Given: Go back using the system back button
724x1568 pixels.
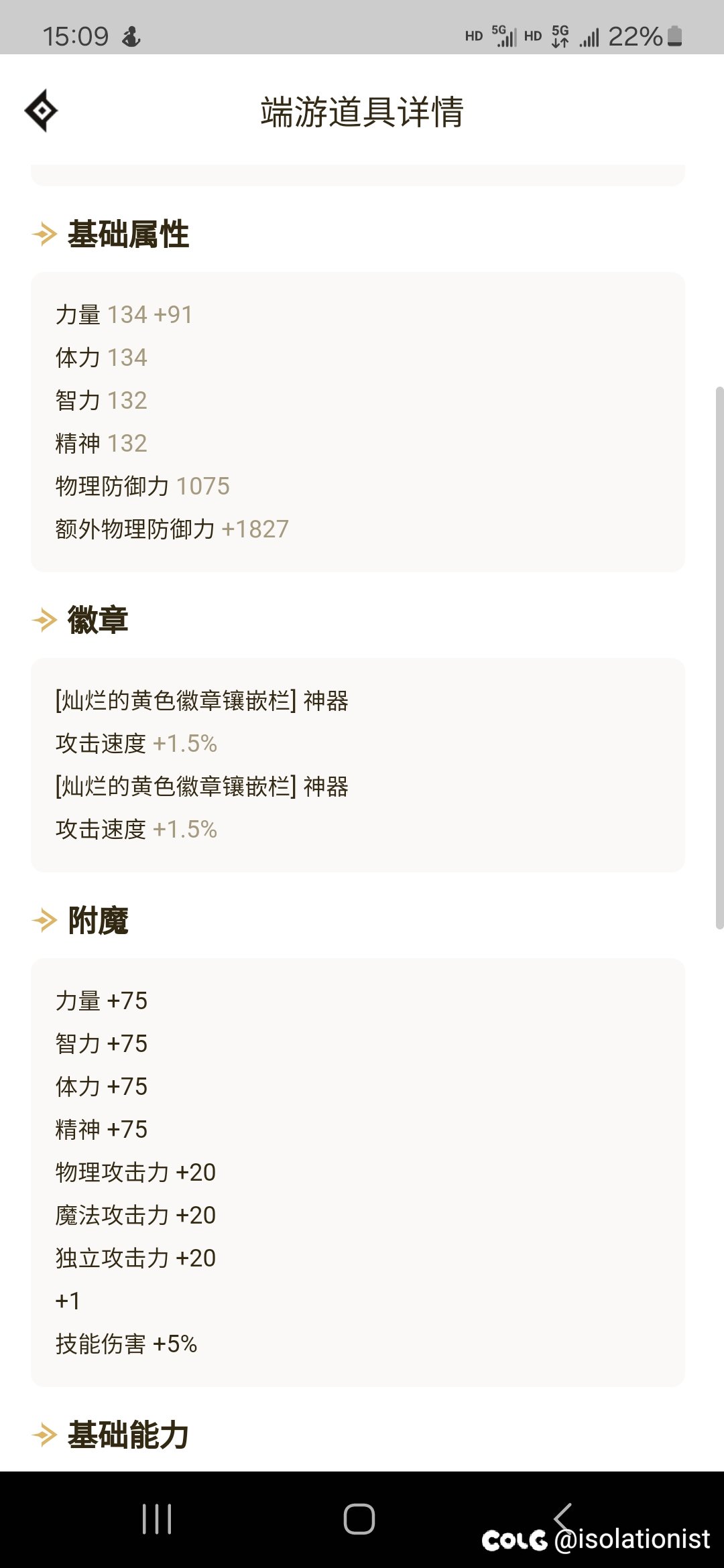Looking at the screenshot, I should [x=563, y=1518].
